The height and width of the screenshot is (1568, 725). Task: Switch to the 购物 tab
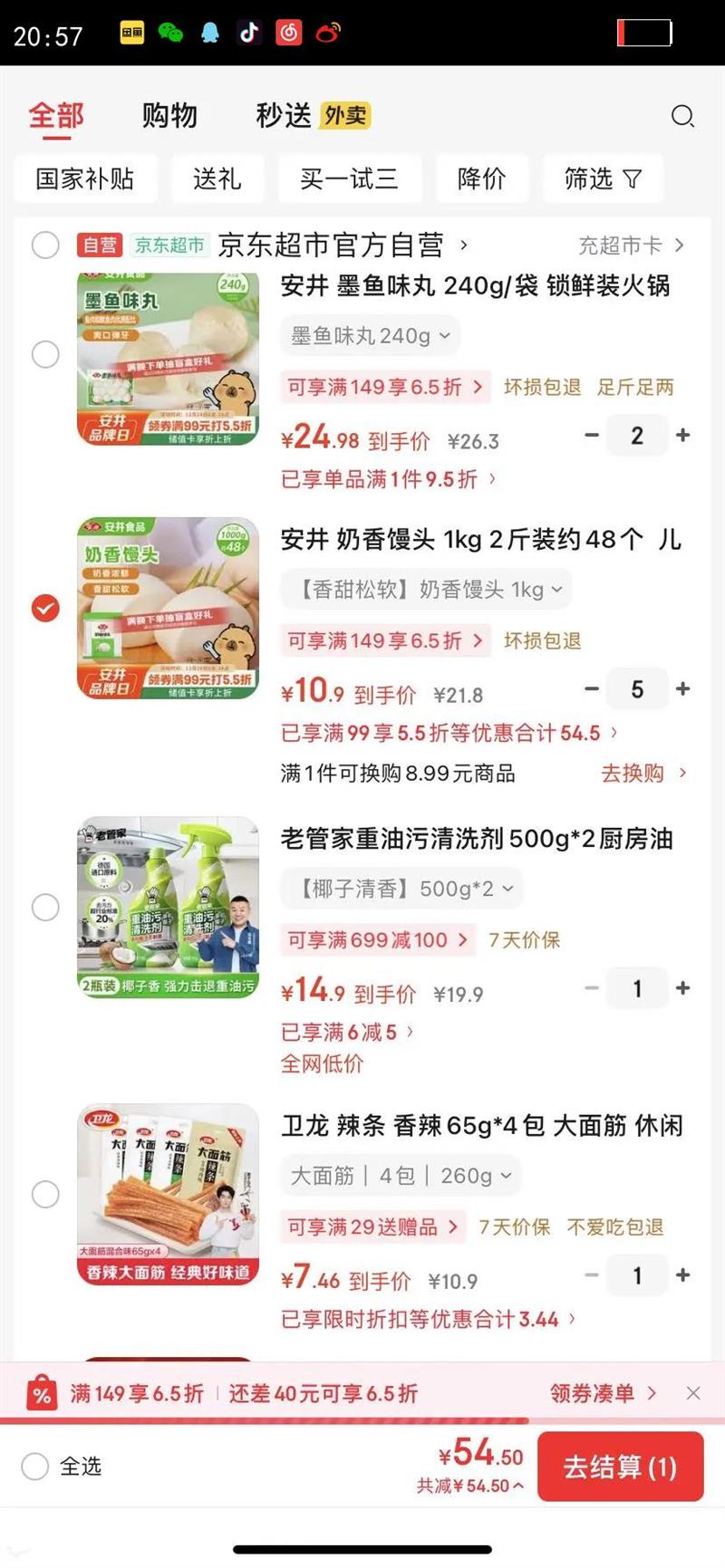click(x=170, y=116)
